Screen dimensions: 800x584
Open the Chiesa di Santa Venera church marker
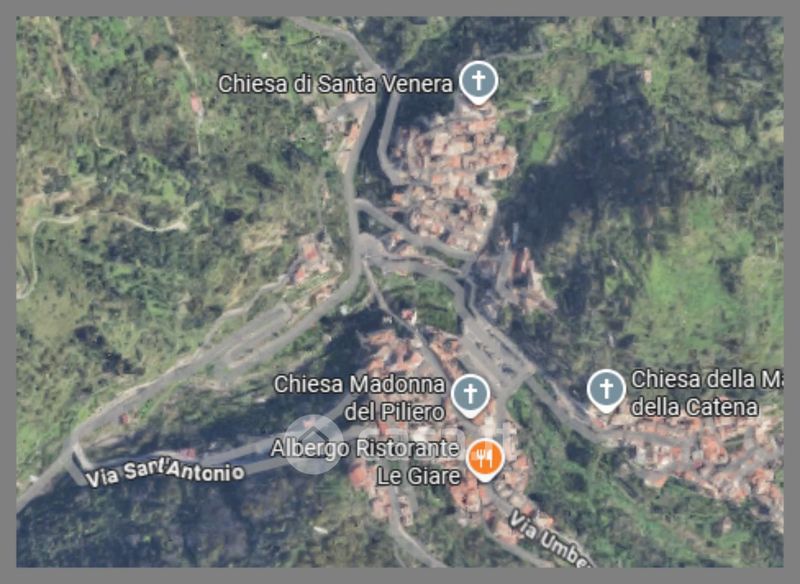tap(478, 82)
